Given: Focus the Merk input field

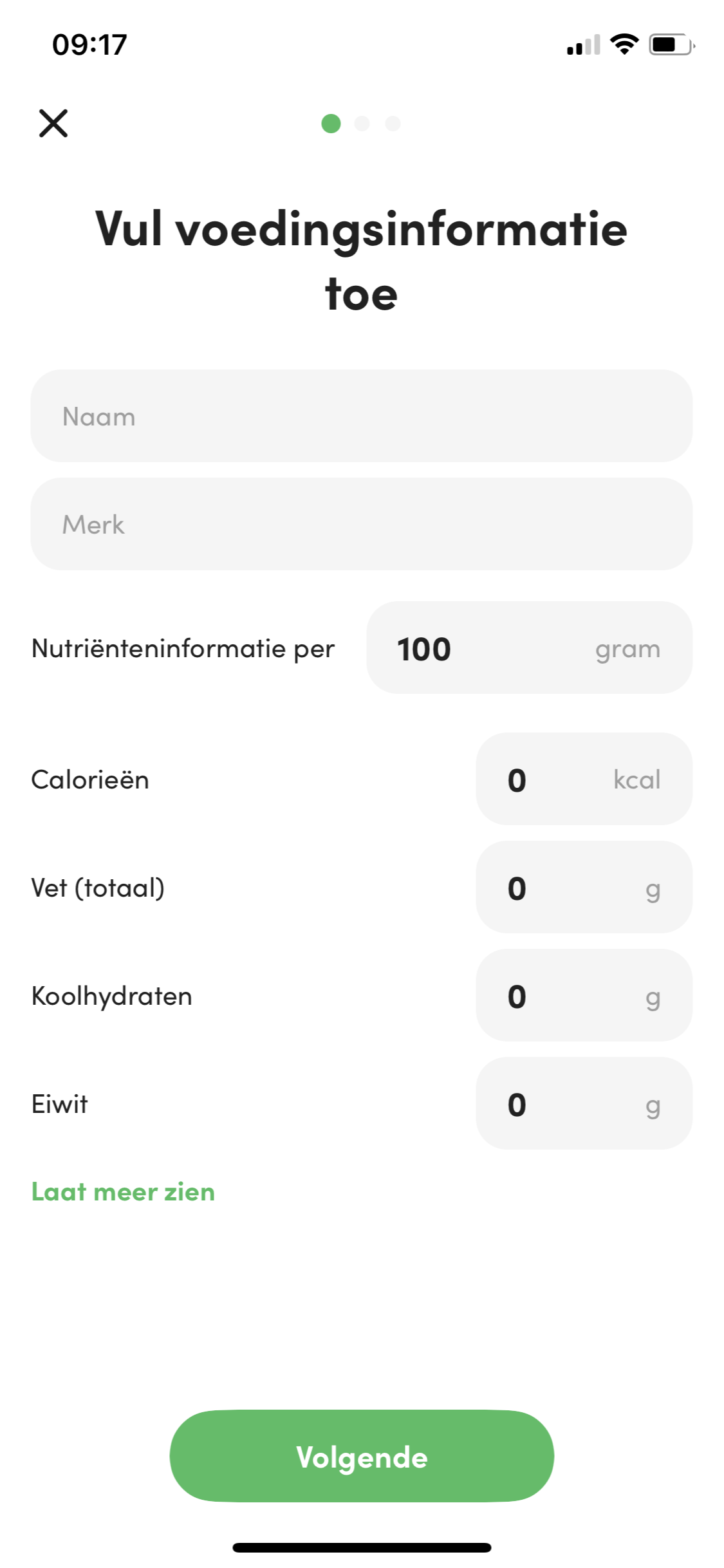Looking at the screenshot, I should pos(361,524).
